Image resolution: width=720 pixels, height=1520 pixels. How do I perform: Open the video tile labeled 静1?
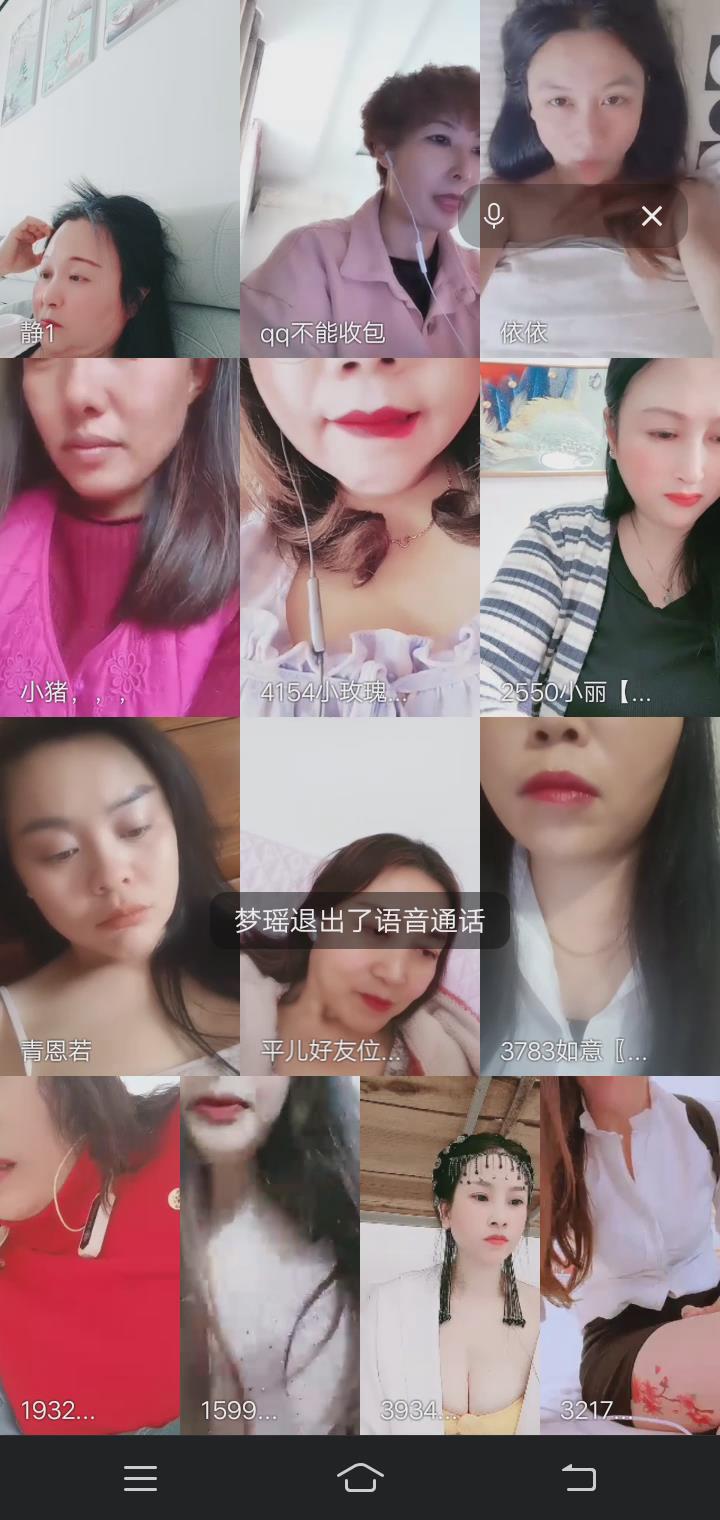(x=120, y=178)
